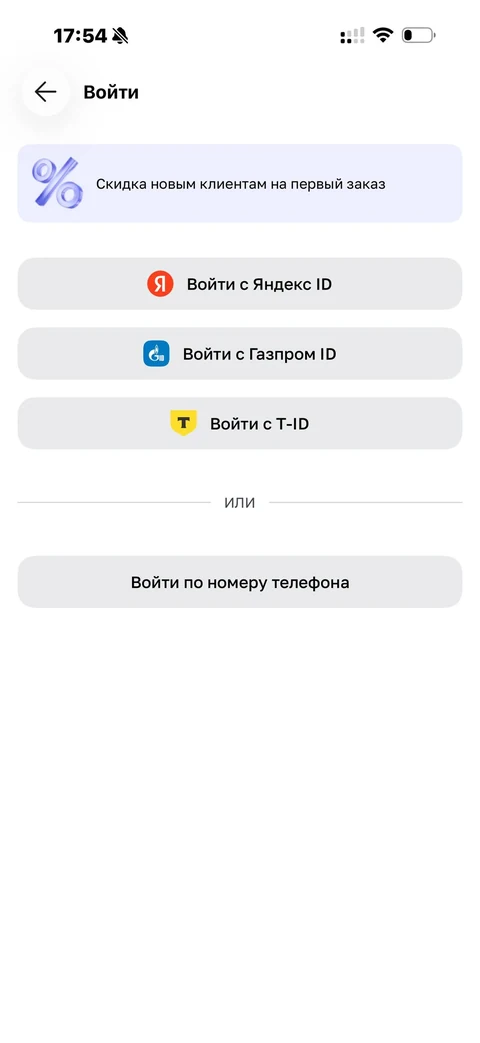This screenshot has width=480, height=1043.
Task: Open the new customer discount banner
Action: (x=239, y=184)
